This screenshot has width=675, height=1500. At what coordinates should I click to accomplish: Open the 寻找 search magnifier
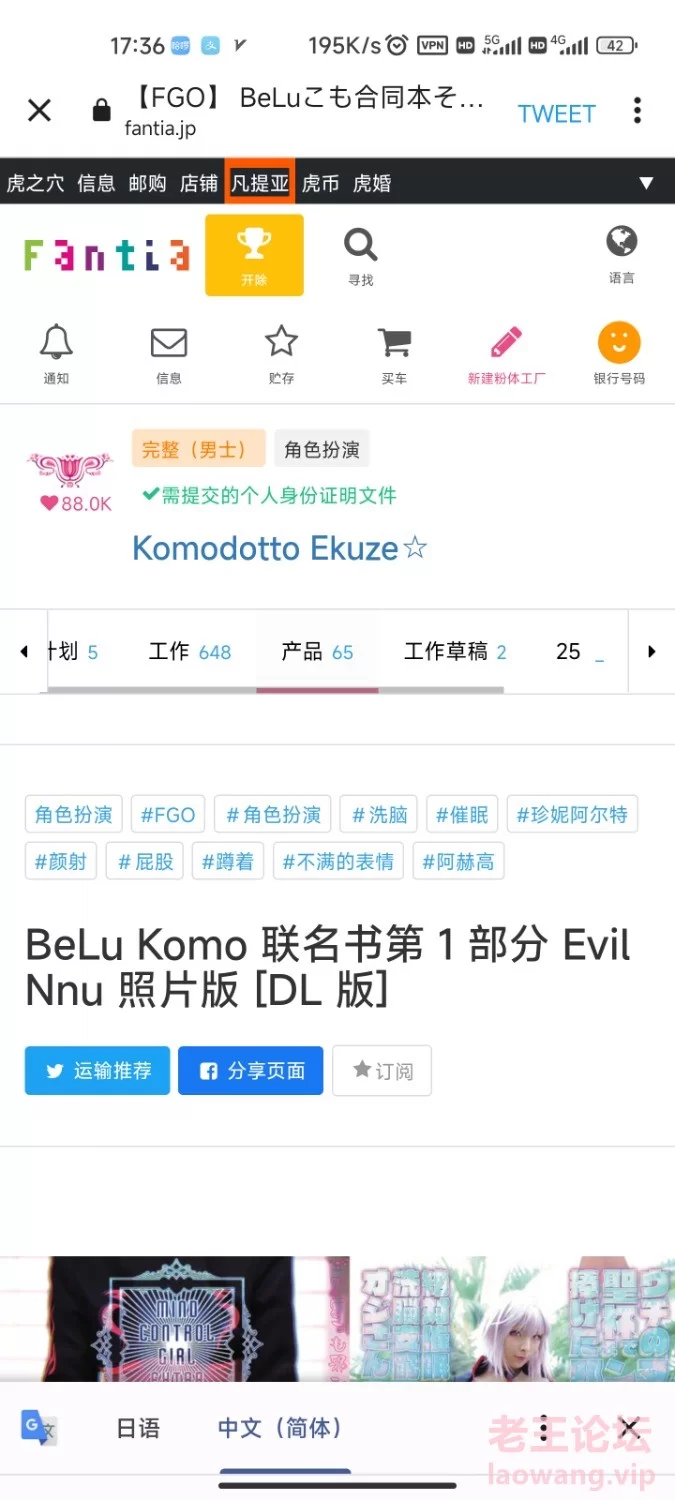(x=360, y=256)
